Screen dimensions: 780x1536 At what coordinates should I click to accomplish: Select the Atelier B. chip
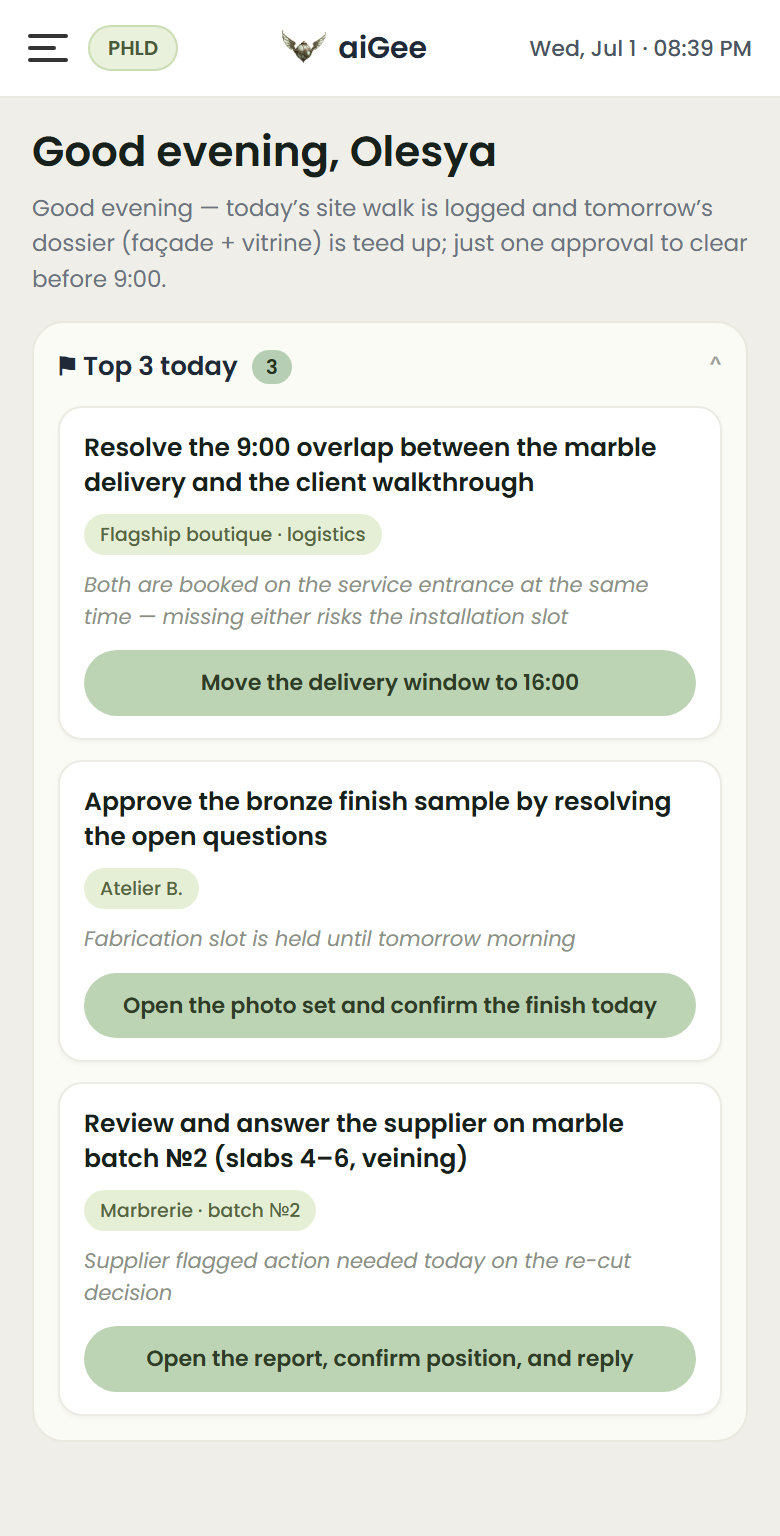pyautogui.click(x=141, y=889)
